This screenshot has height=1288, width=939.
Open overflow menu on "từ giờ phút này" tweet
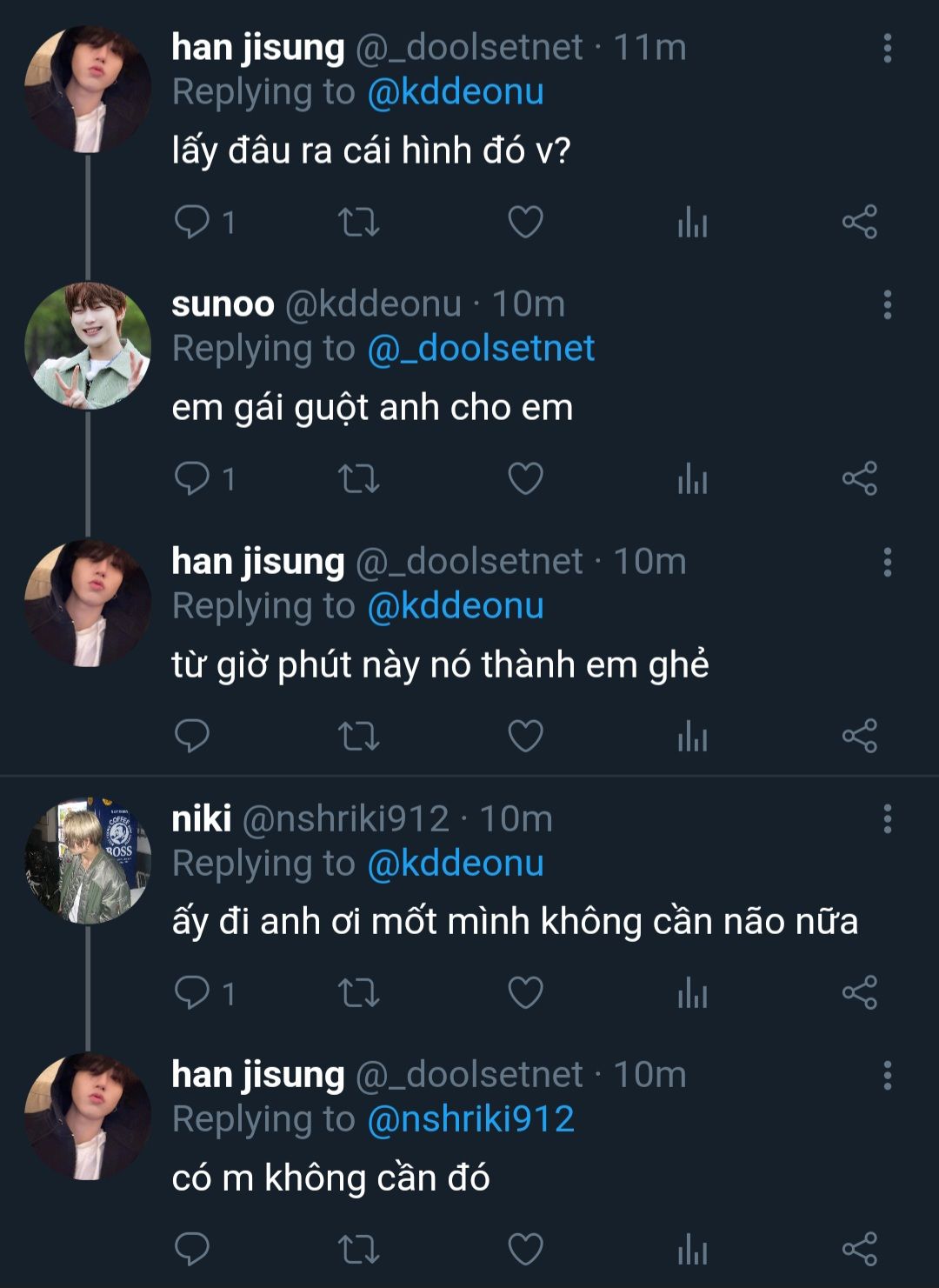[x=887, y=563]
